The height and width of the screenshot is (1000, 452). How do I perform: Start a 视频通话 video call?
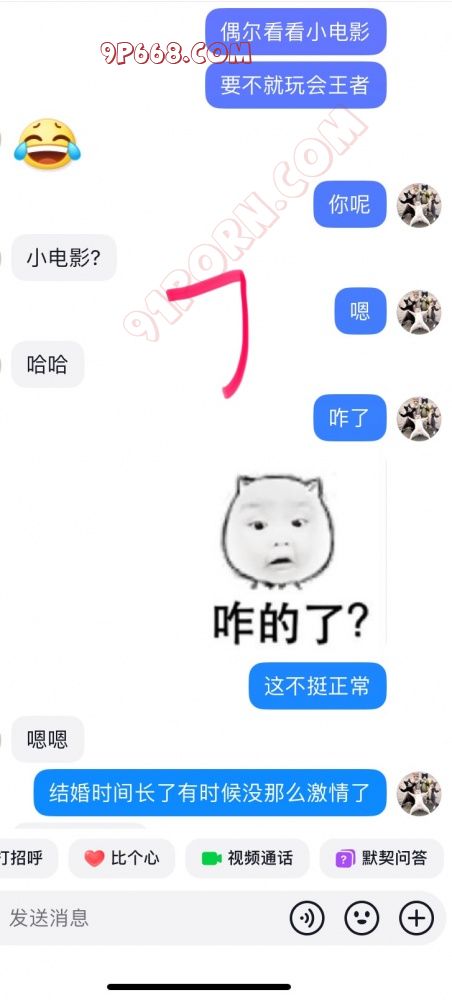point(247,858)
